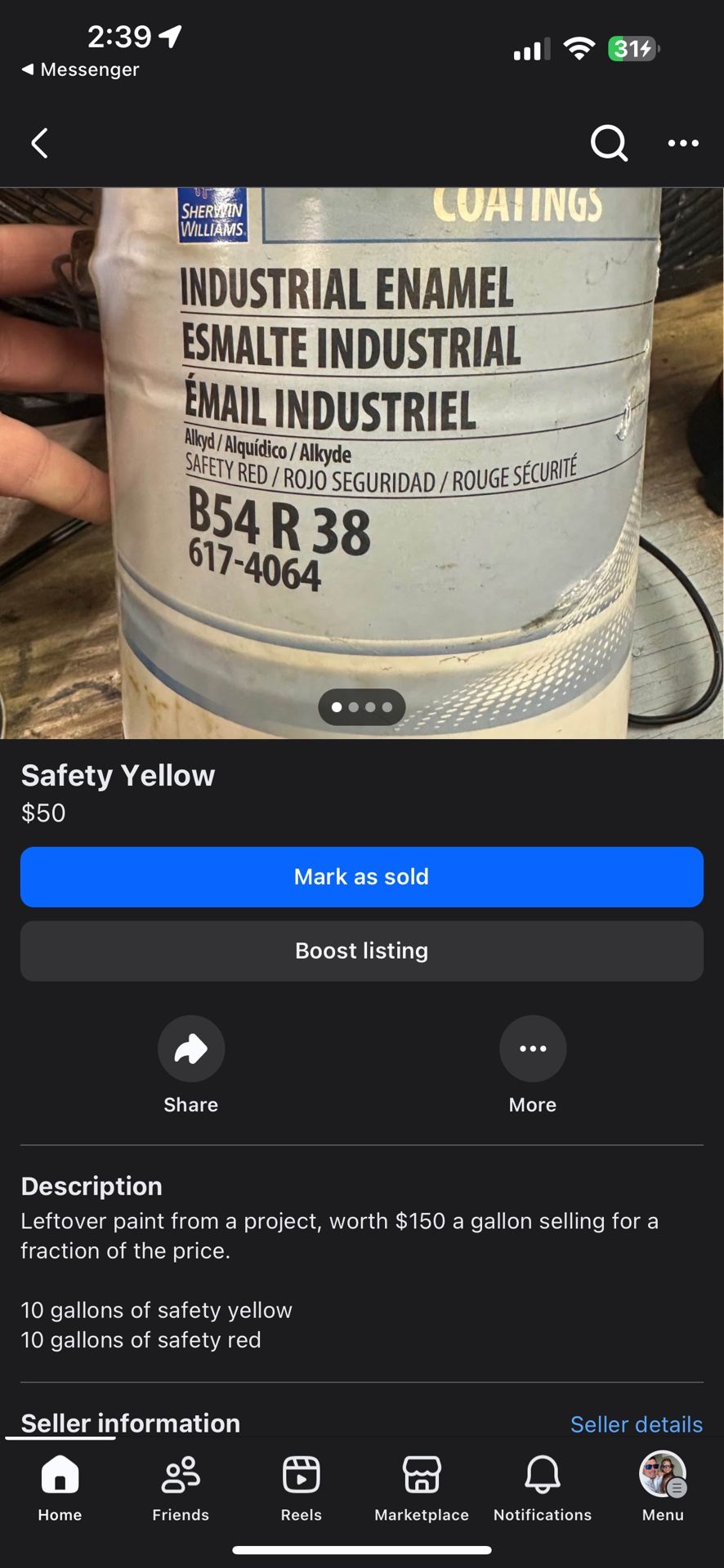The height and width of the screenshot is (1568, 724).
Task: Select the first carousel page dot
Action: [337, 707]
